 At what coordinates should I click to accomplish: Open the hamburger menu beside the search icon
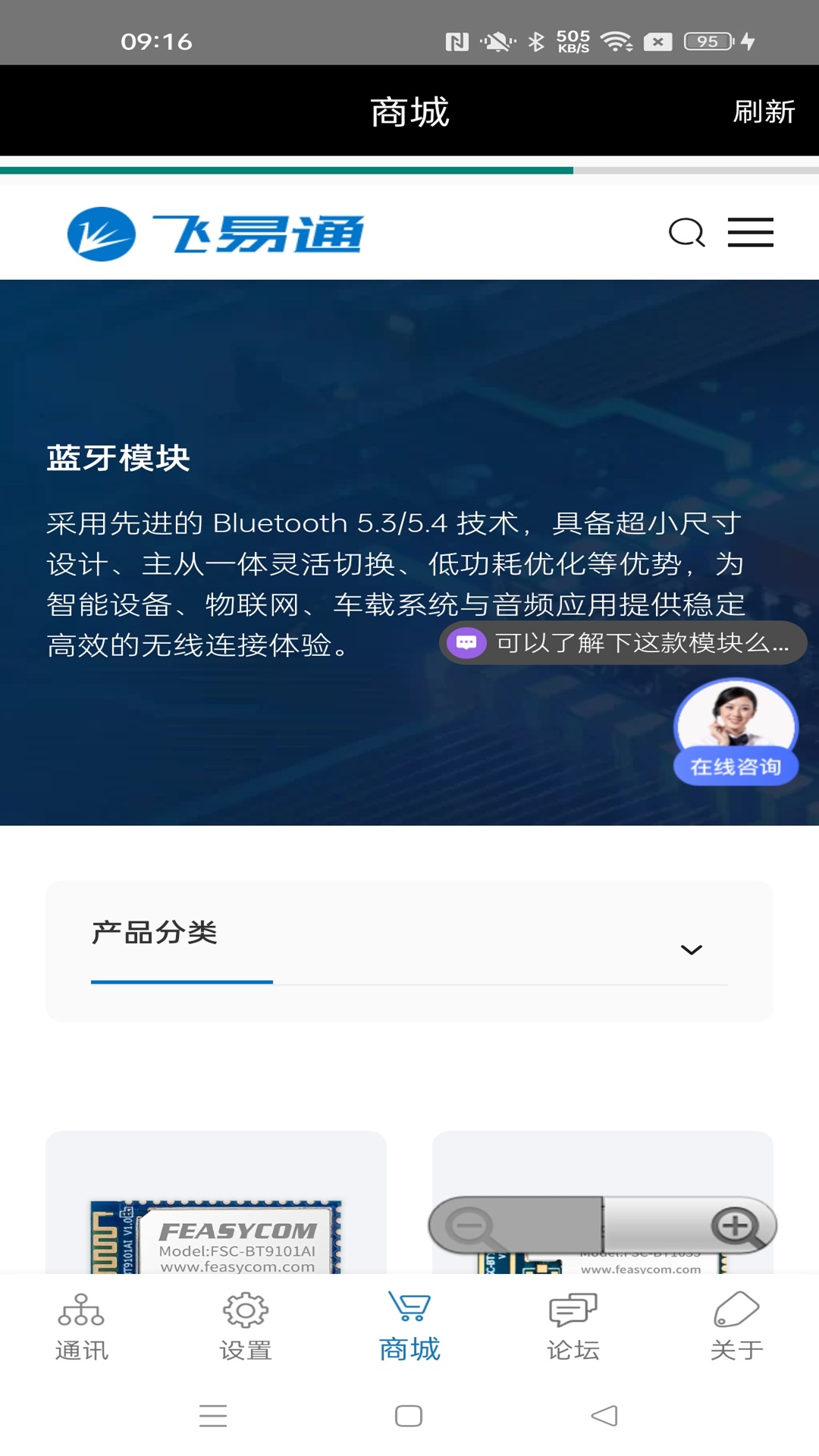click(751, 233)
